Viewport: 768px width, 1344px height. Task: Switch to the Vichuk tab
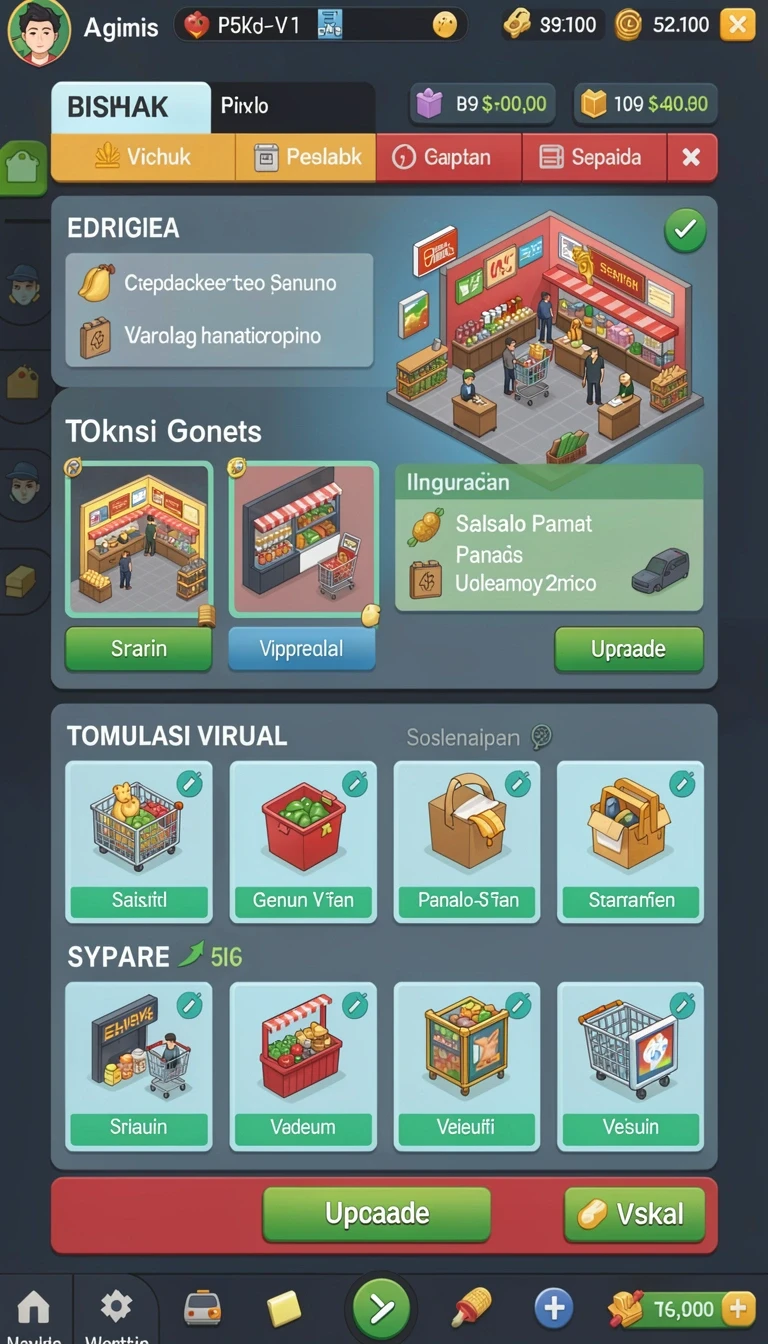click(x=143, y=157)
